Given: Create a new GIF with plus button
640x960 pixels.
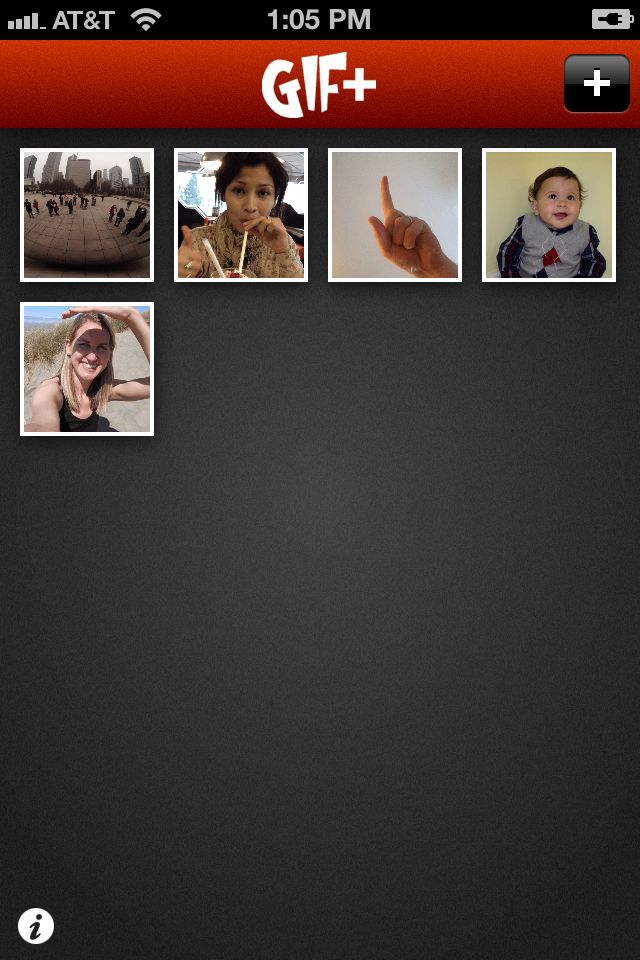Looking at the screenshot, I should point(596,83).
